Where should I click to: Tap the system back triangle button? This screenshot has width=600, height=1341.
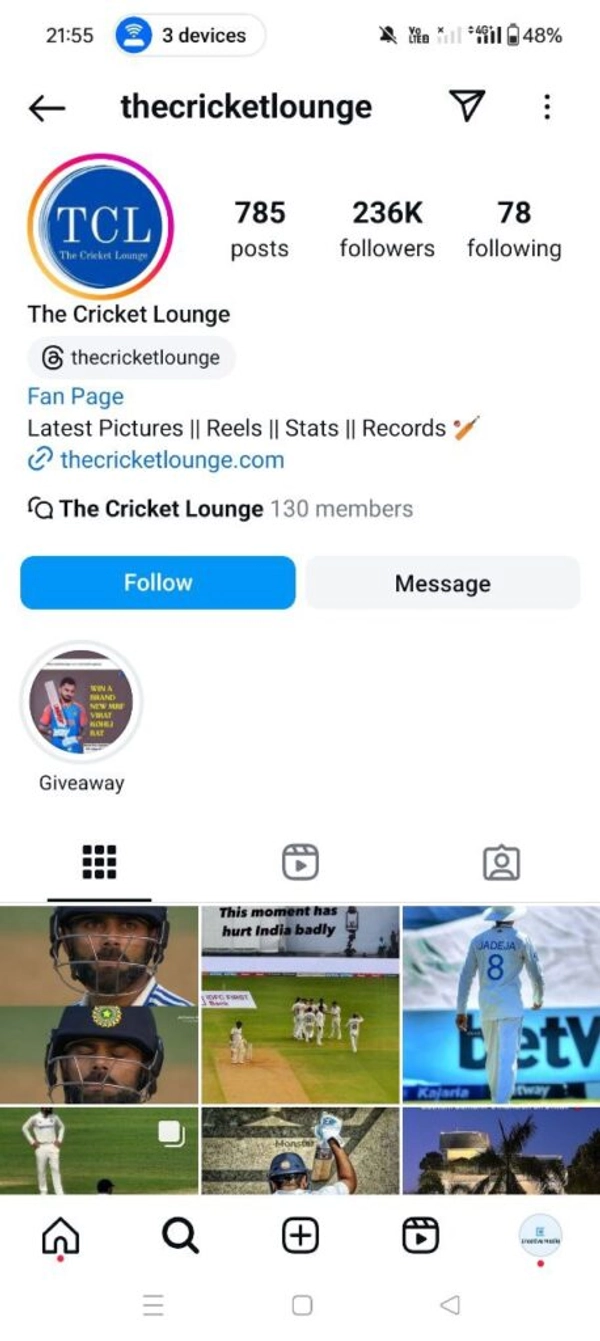point(450,1305)
